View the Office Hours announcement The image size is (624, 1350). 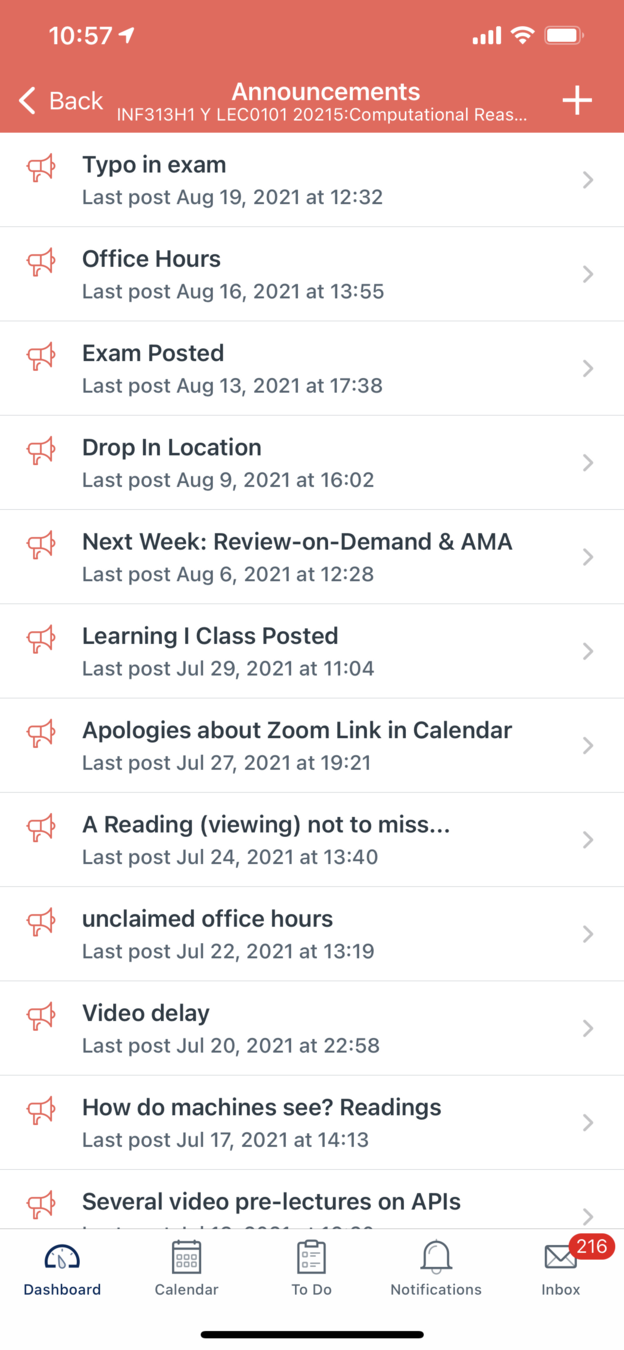(x=310, y=274)
